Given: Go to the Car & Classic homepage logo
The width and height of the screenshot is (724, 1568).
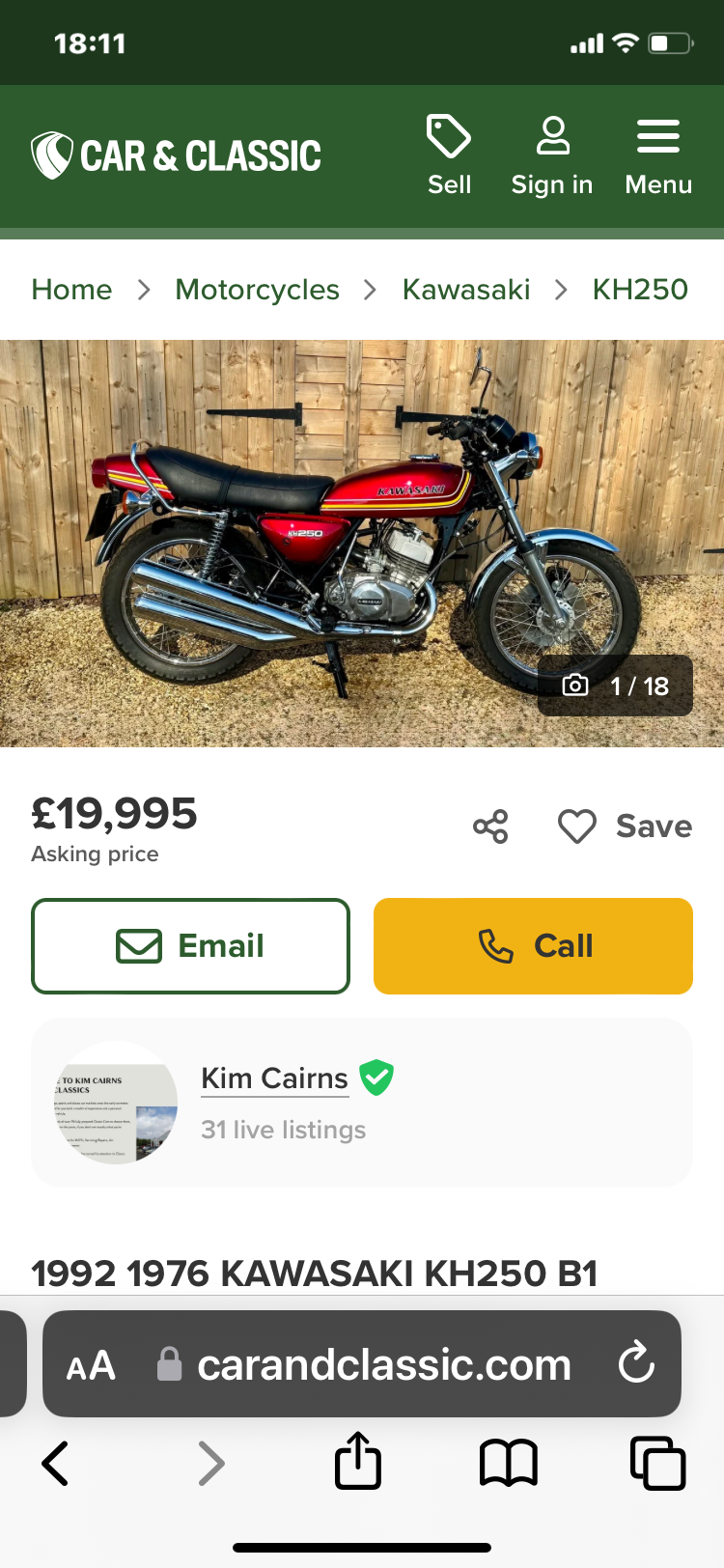Looking at the screenshot, I should [x=177, y=155].
